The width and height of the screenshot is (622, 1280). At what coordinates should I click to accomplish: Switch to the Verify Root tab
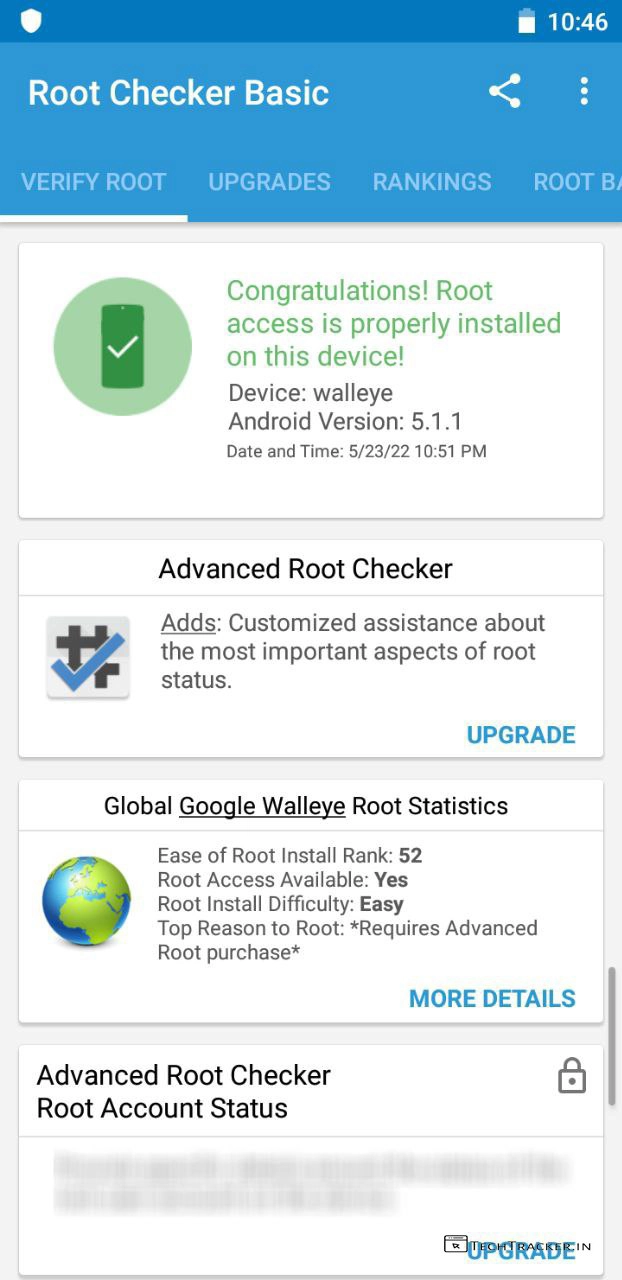pos(93,182)
